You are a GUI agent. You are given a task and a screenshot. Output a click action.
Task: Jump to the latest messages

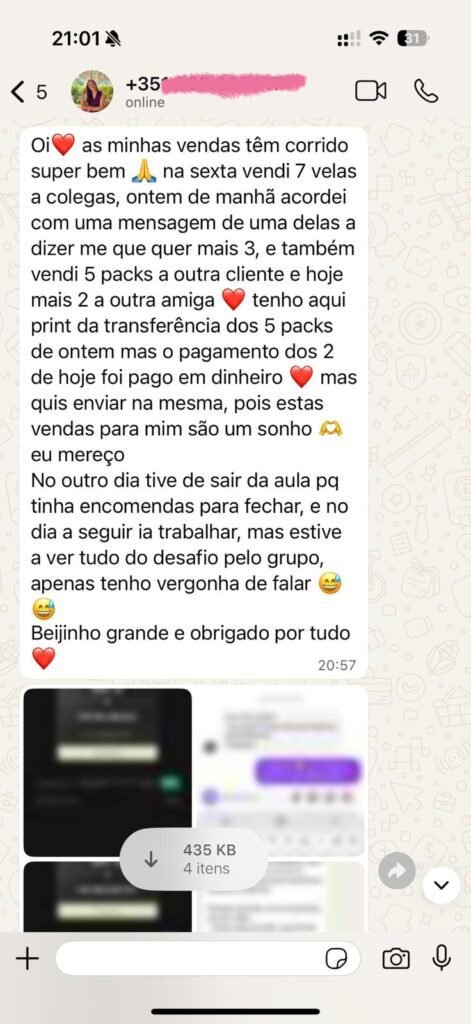click(442, 885)
